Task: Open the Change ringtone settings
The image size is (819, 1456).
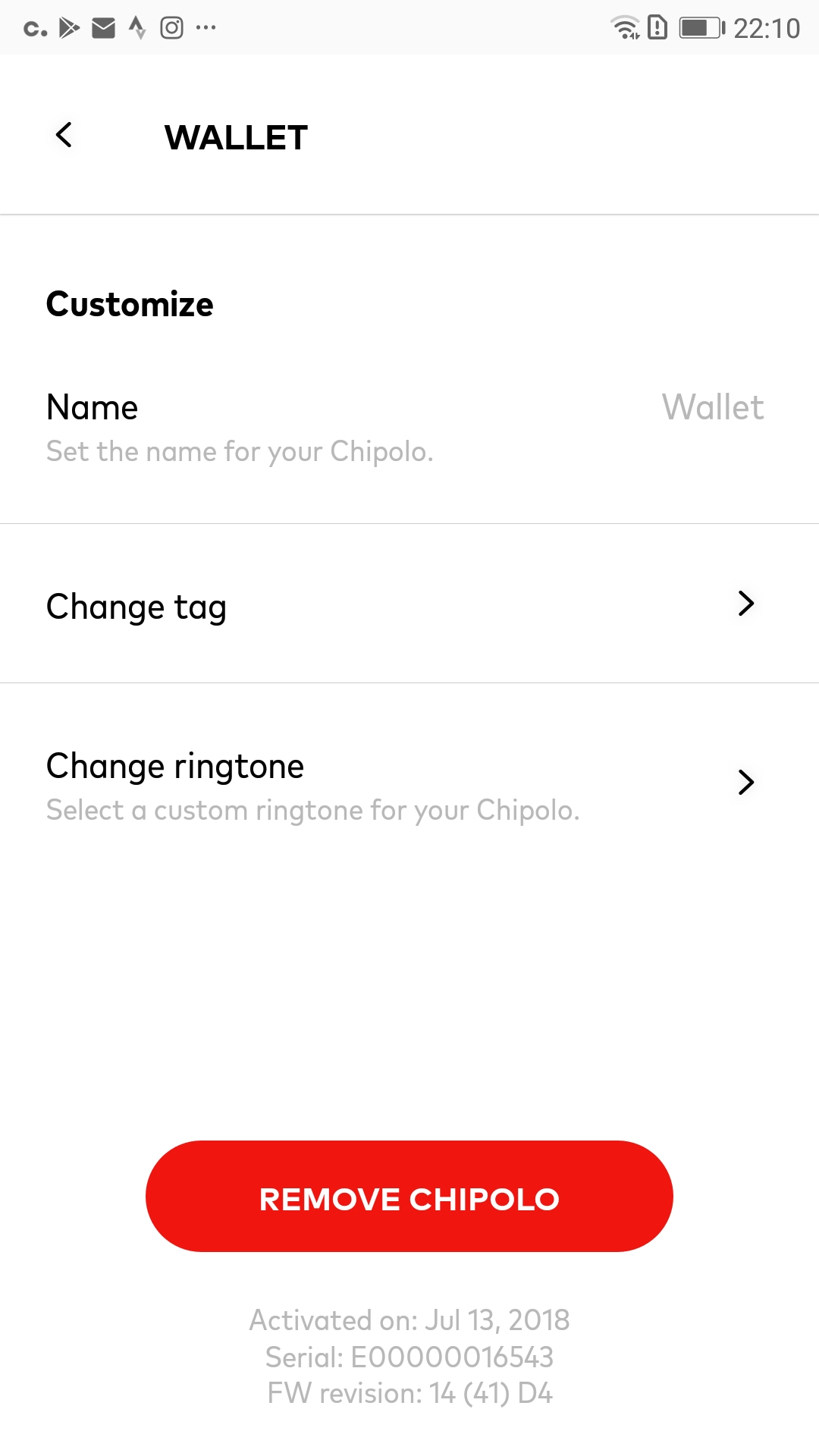Action: coord(409,786)
